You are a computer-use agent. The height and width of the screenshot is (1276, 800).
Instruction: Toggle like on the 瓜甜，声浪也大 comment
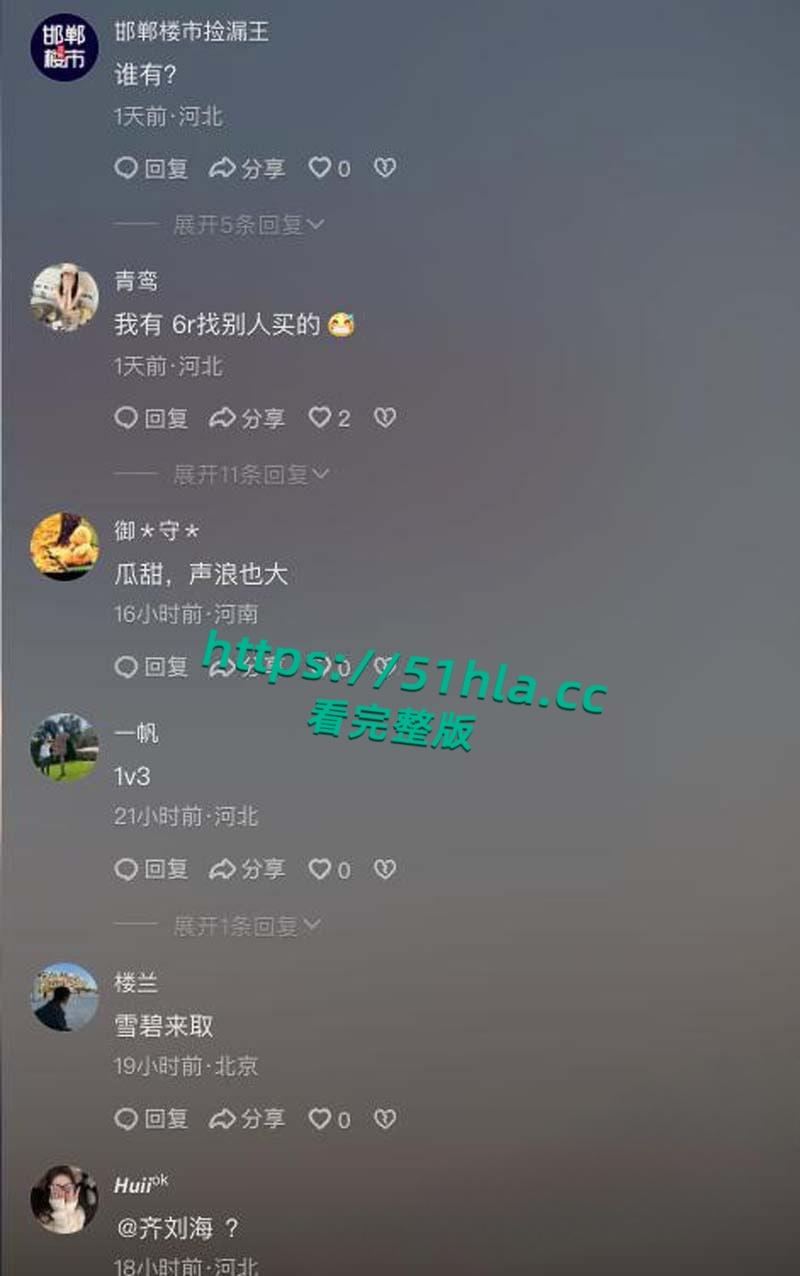pos(320,666)
